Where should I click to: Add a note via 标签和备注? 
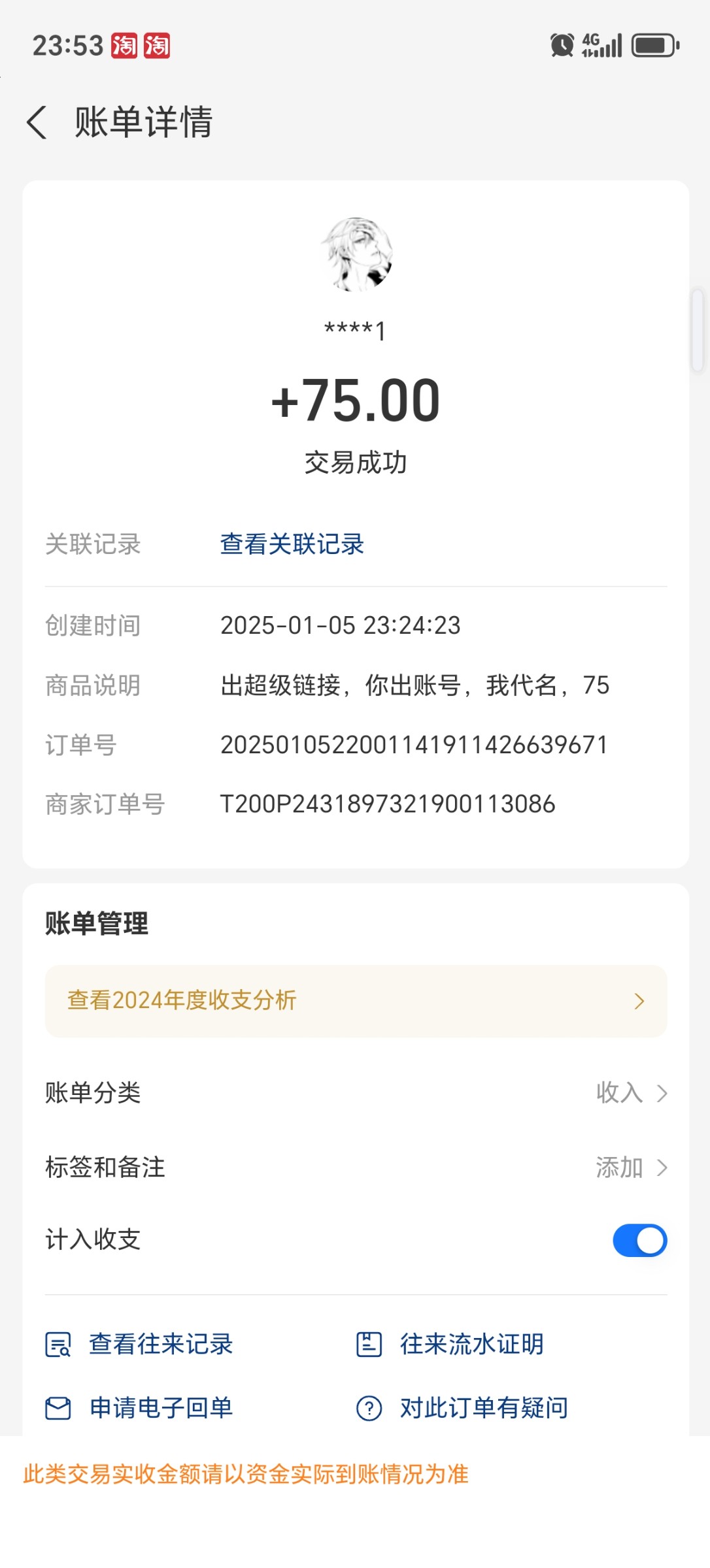coord(356,1168)
